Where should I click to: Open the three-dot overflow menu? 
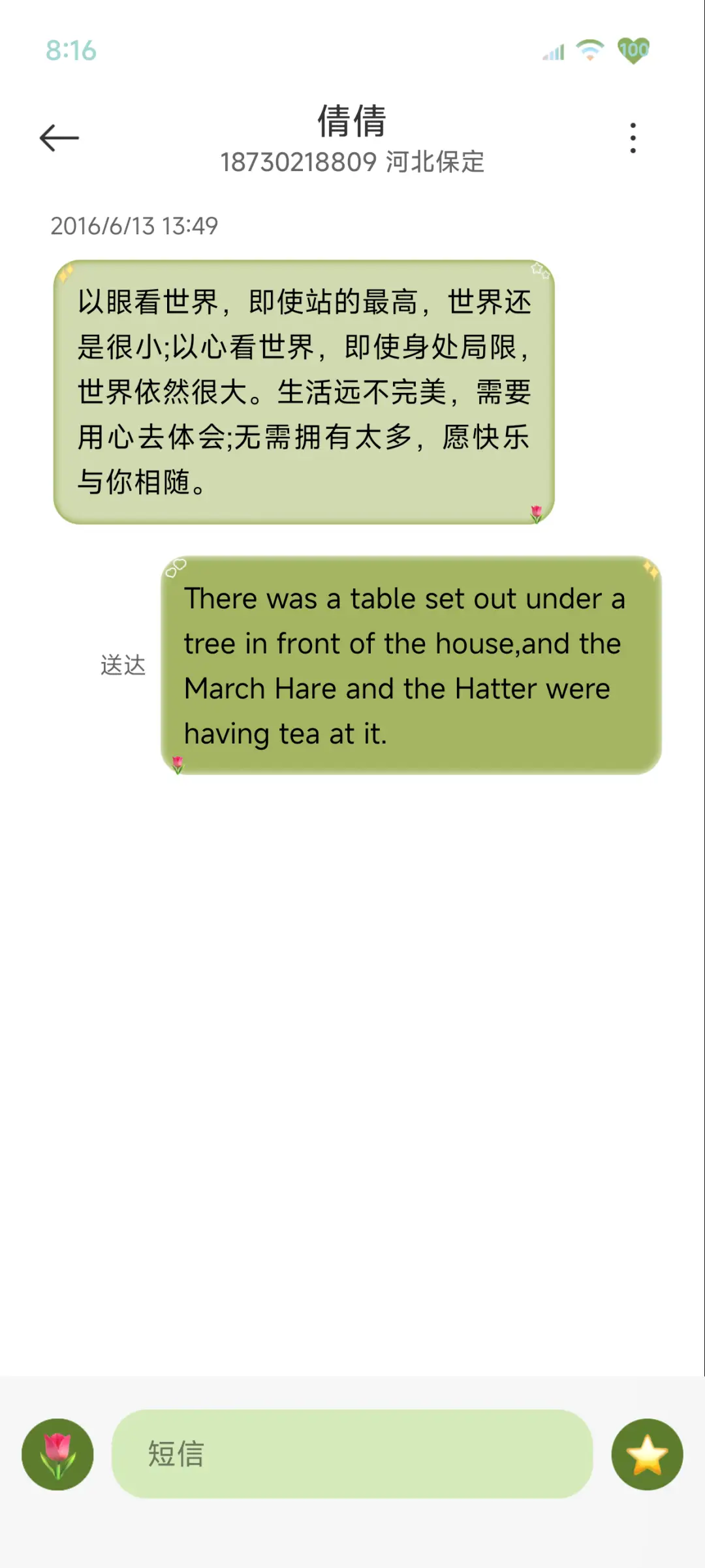[x=632, y=137]
